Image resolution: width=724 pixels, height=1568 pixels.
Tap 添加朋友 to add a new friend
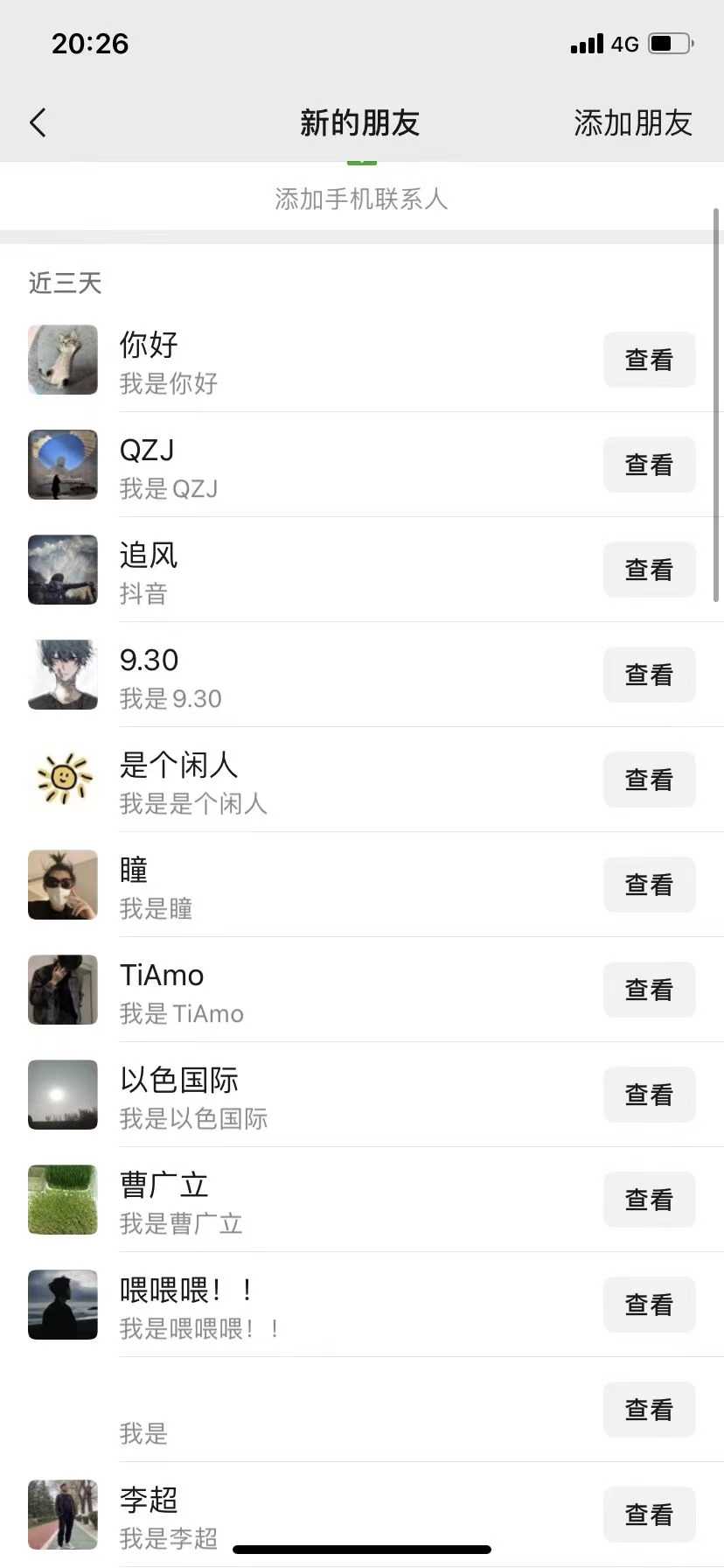click(x=632, y=122)
